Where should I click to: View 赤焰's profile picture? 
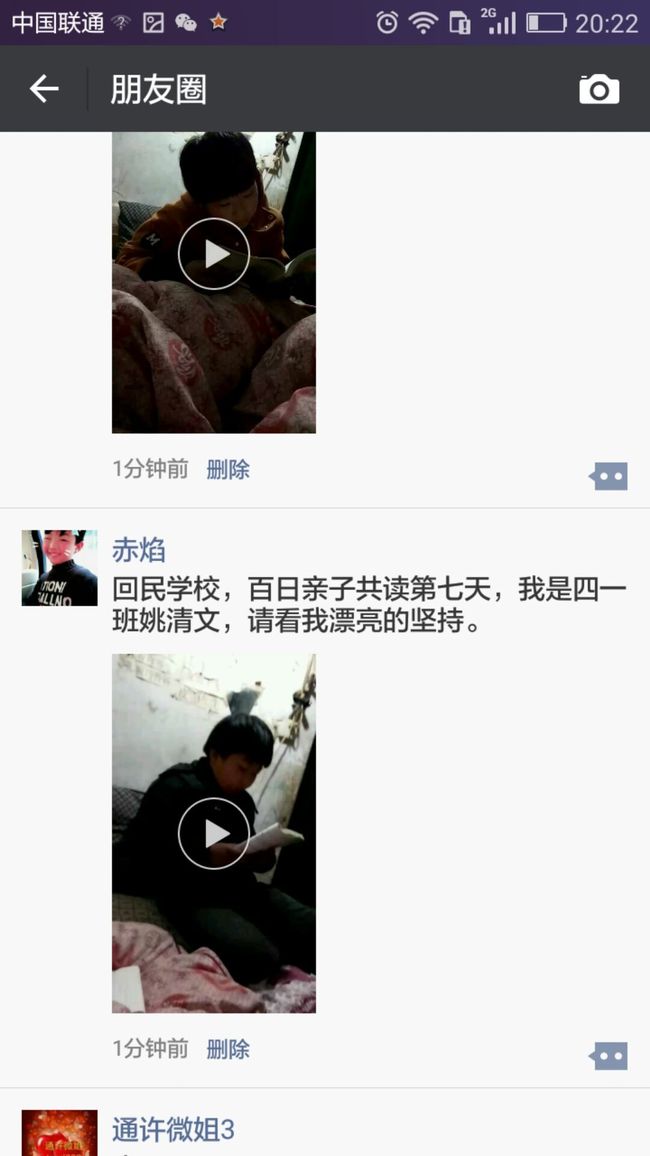60,568
